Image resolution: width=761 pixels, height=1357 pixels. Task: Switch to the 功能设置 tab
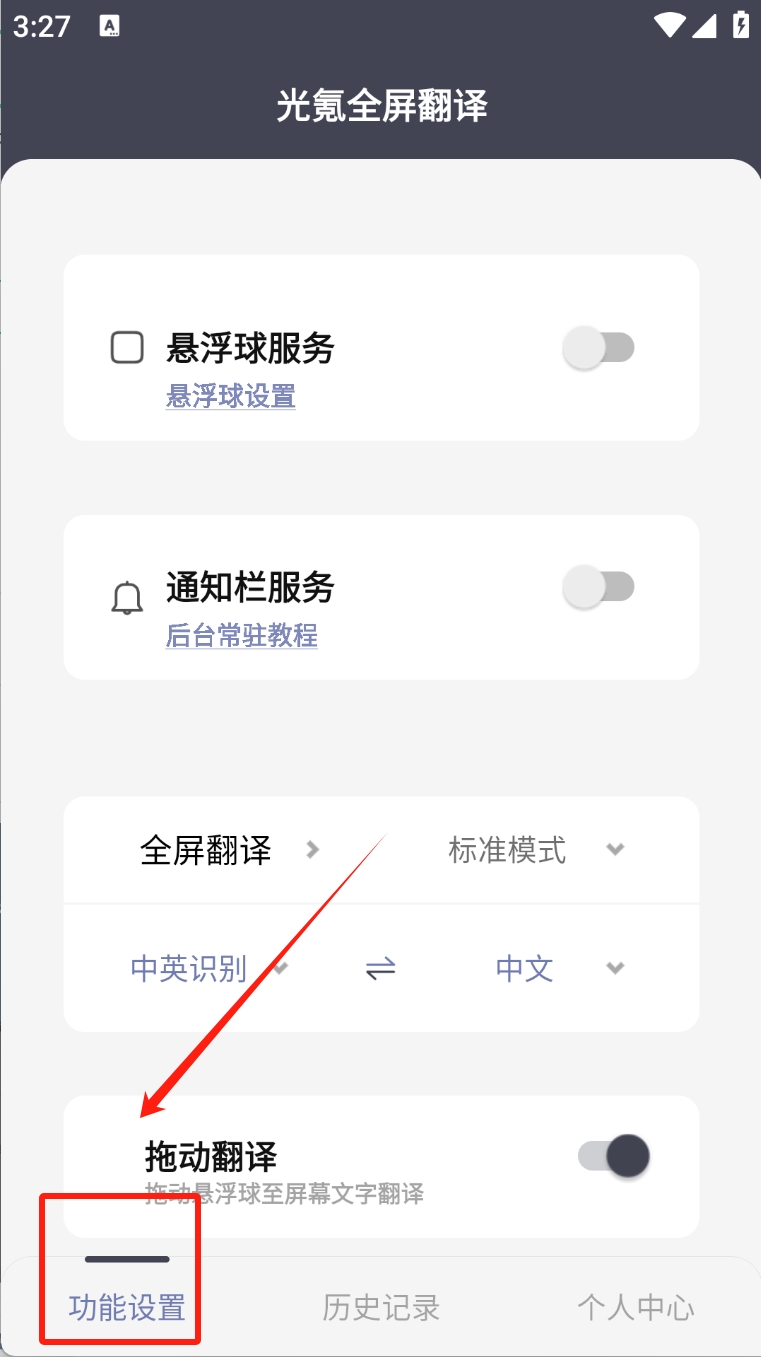pos(127,1307)
